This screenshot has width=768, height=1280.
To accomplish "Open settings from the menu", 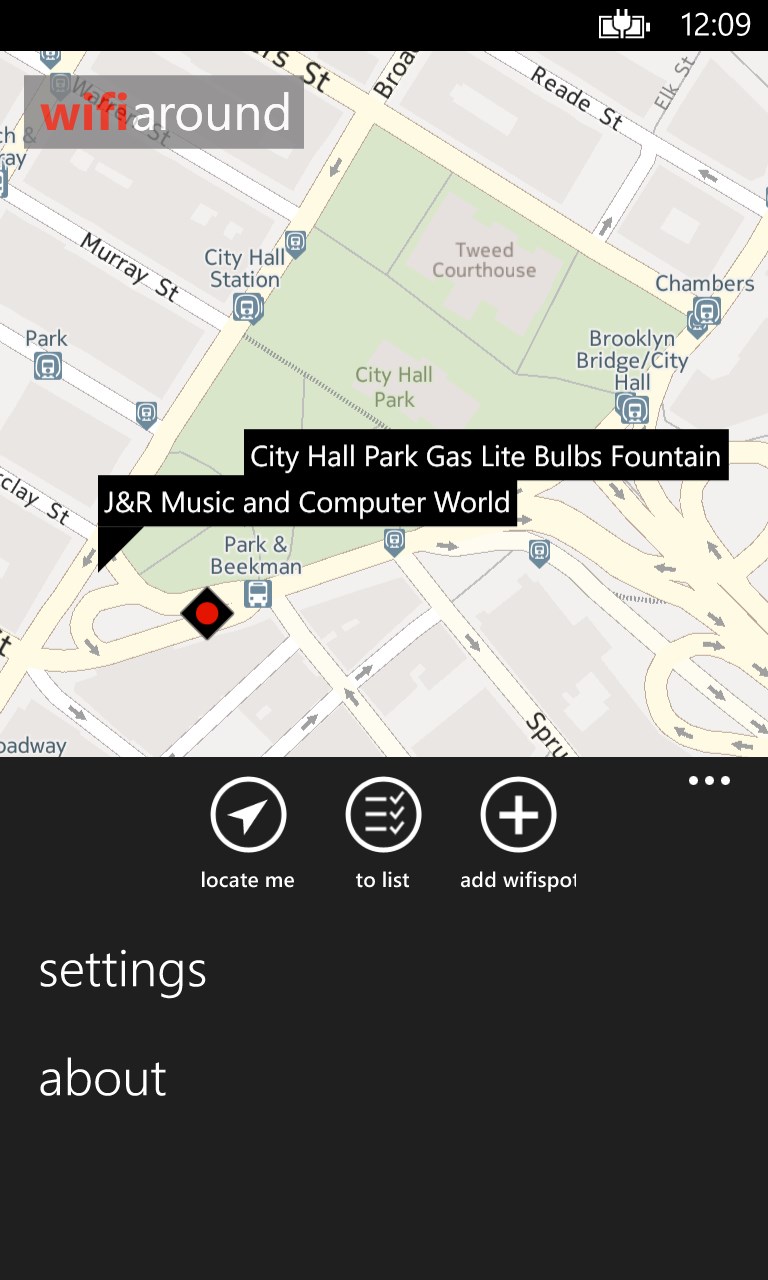I will pyautogui.click(x=122, y=968).
